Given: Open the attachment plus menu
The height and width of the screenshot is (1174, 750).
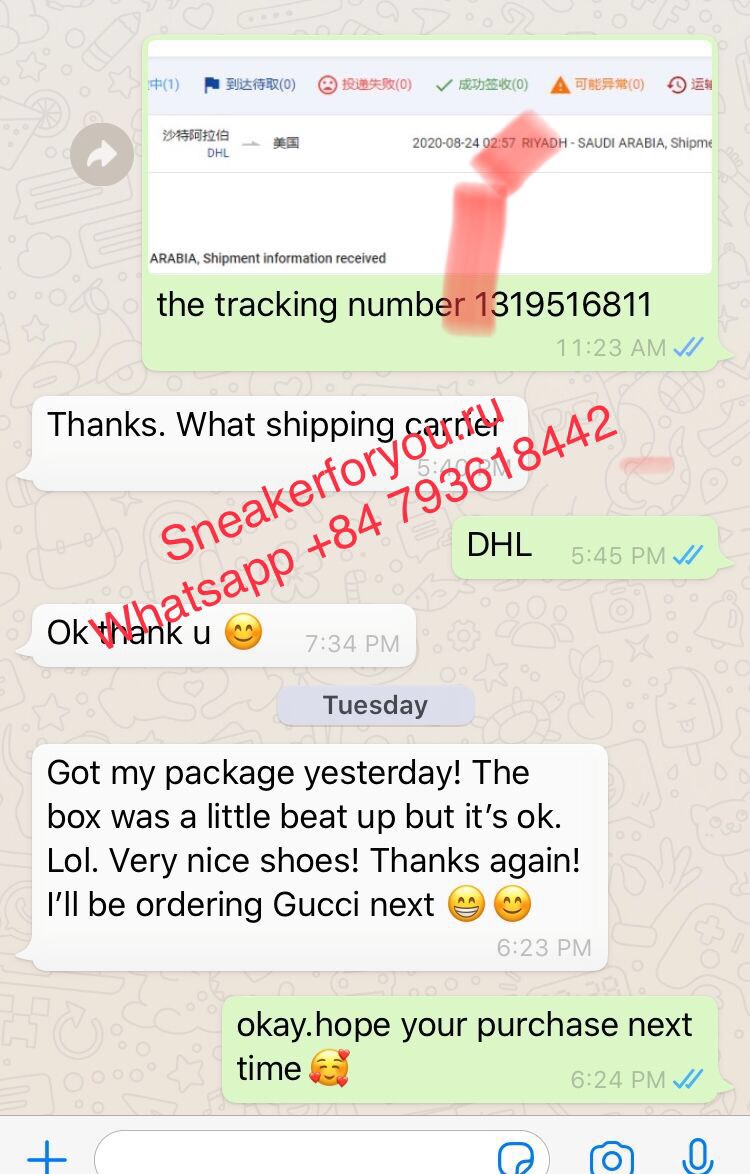Looking at the screenshot, I should click(x=46, y=1157).
